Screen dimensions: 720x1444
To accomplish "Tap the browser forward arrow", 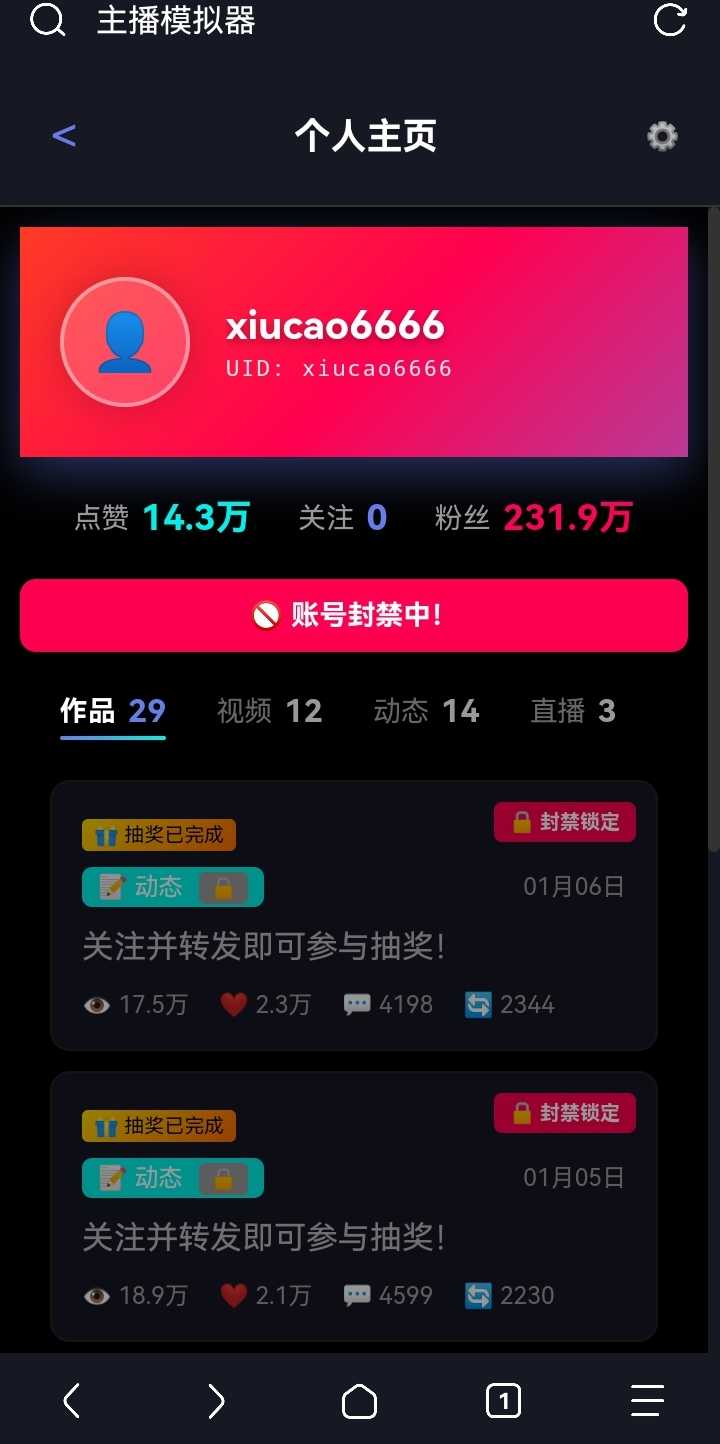I will click(216, 1401).
